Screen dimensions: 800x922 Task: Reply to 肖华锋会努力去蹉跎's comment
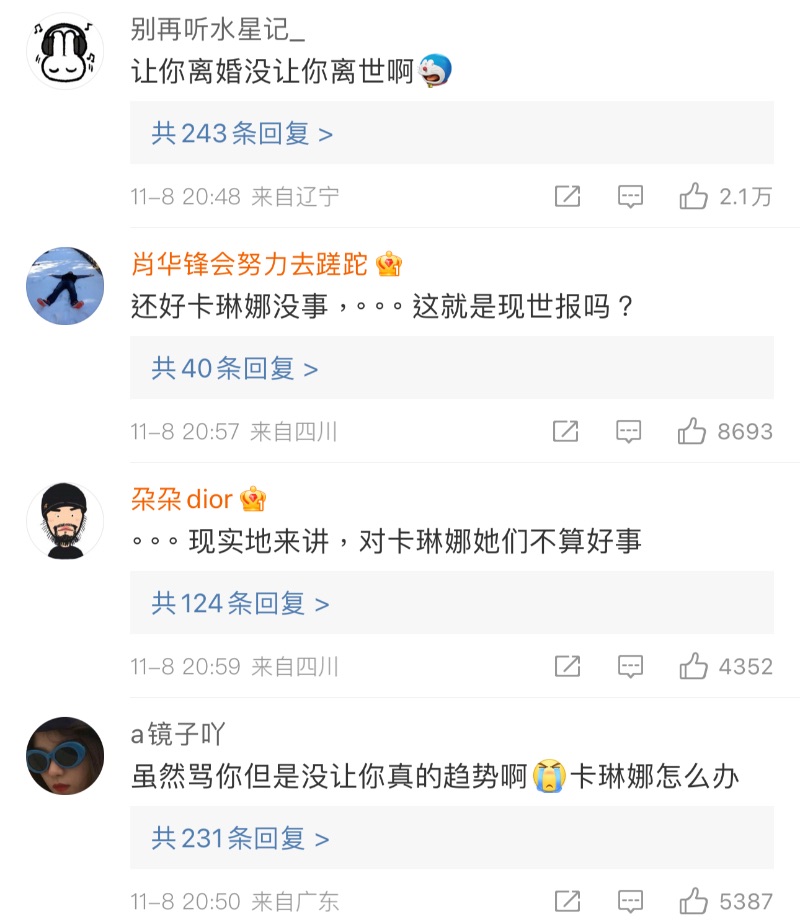pos(629,431)
